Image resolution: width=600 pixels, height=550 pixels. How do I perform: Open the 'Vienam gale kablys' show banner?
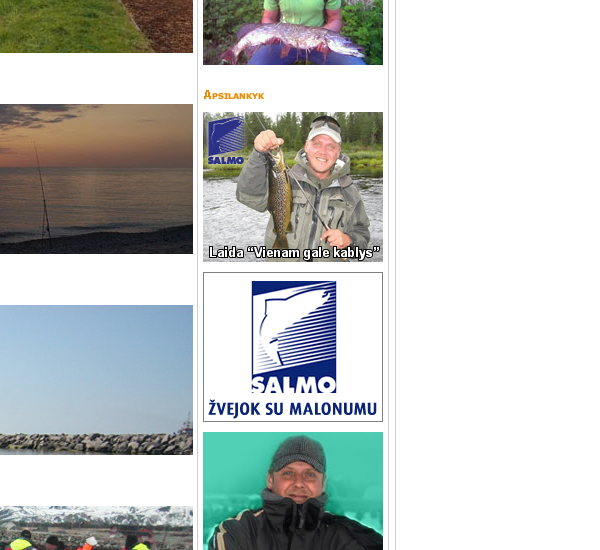[292, 187]
